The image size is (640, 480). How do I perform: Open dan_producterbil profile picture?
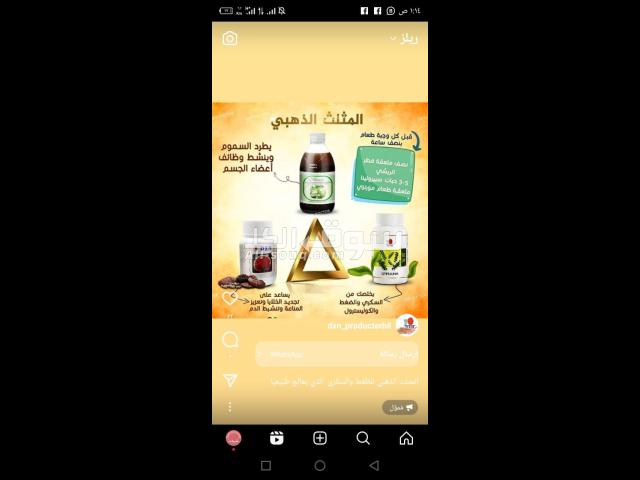(x=407, y=325)
